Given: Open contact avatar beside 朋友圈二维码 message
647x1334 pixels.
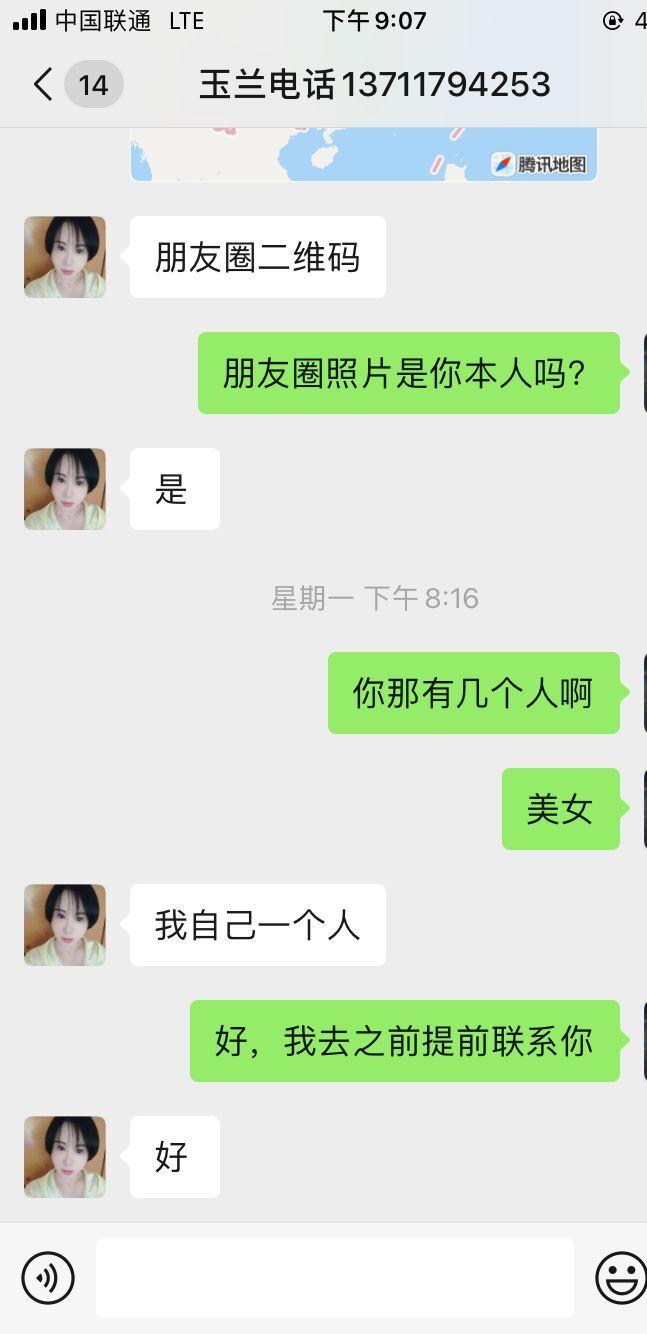Looking at the screenshot, I should point(65,257).
